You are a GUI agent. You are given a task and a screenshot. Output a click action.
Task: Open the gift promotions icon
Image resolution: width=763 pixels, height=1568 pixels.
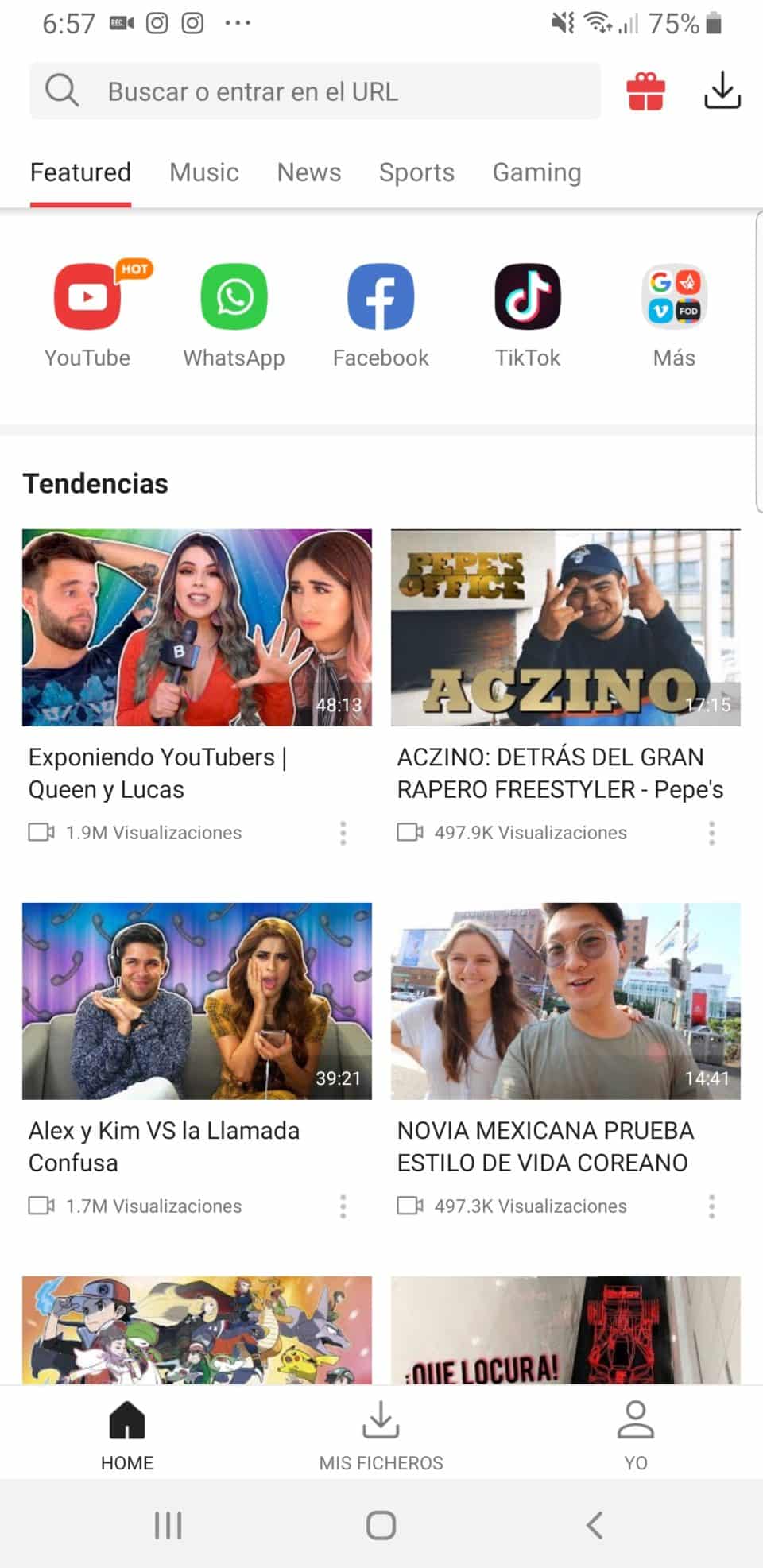[x=645, y=91]
